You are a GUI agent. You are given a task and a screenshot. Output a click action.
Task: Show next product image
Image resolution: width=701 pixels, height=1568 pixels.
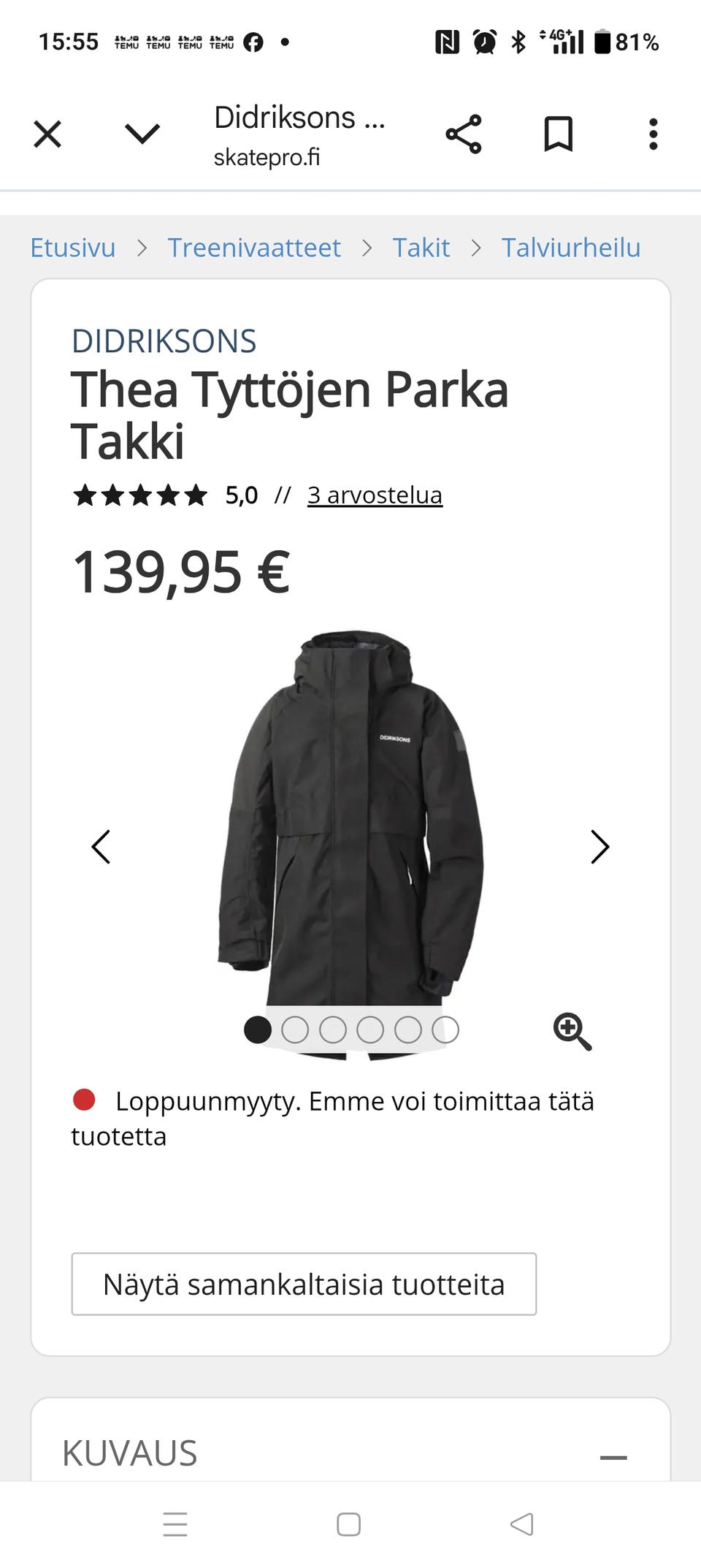(x=600, y=847)
